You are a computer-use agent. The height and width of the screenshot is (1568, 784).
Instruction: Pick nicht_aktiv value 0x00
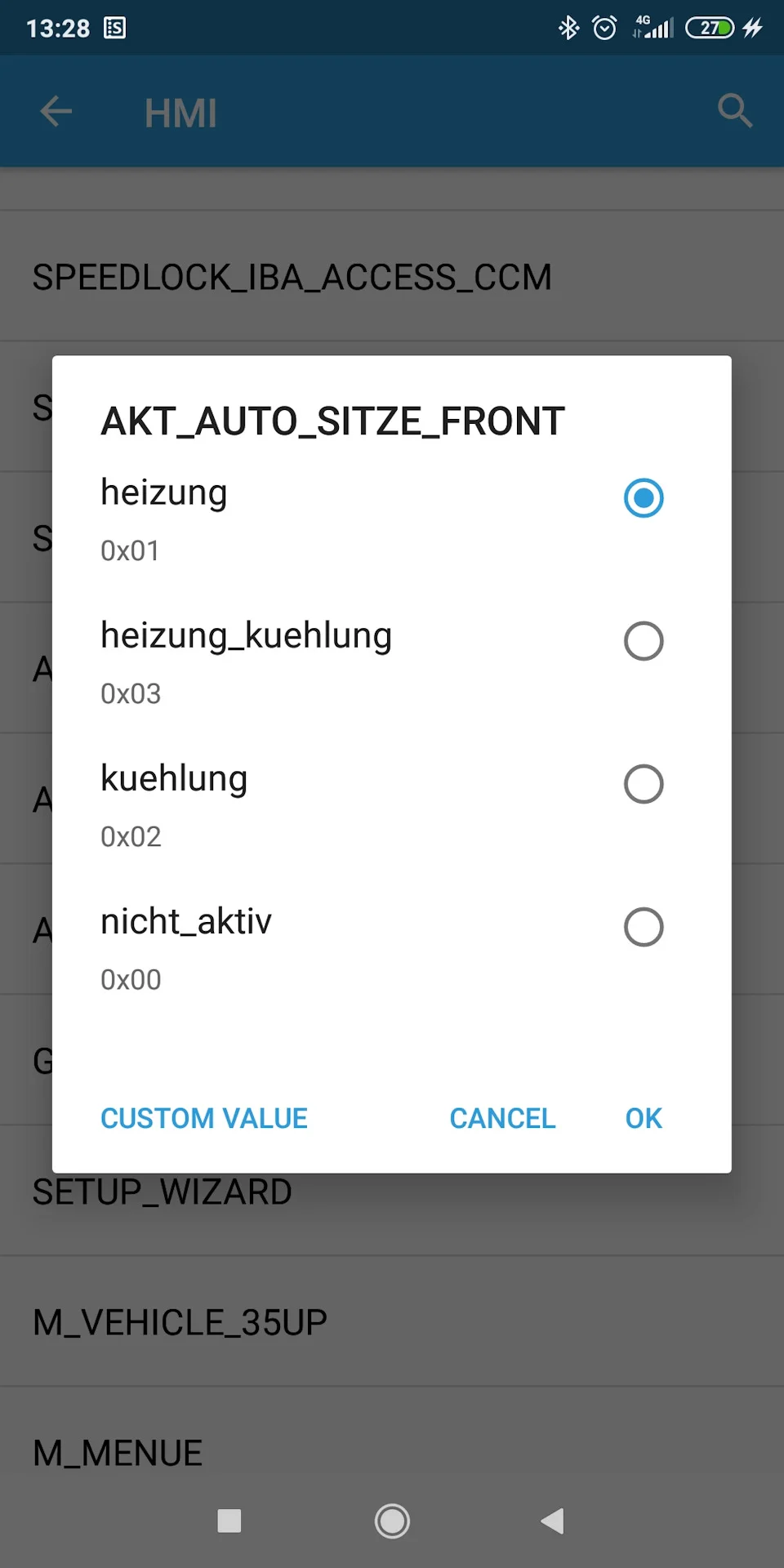[x=643, y=927]
